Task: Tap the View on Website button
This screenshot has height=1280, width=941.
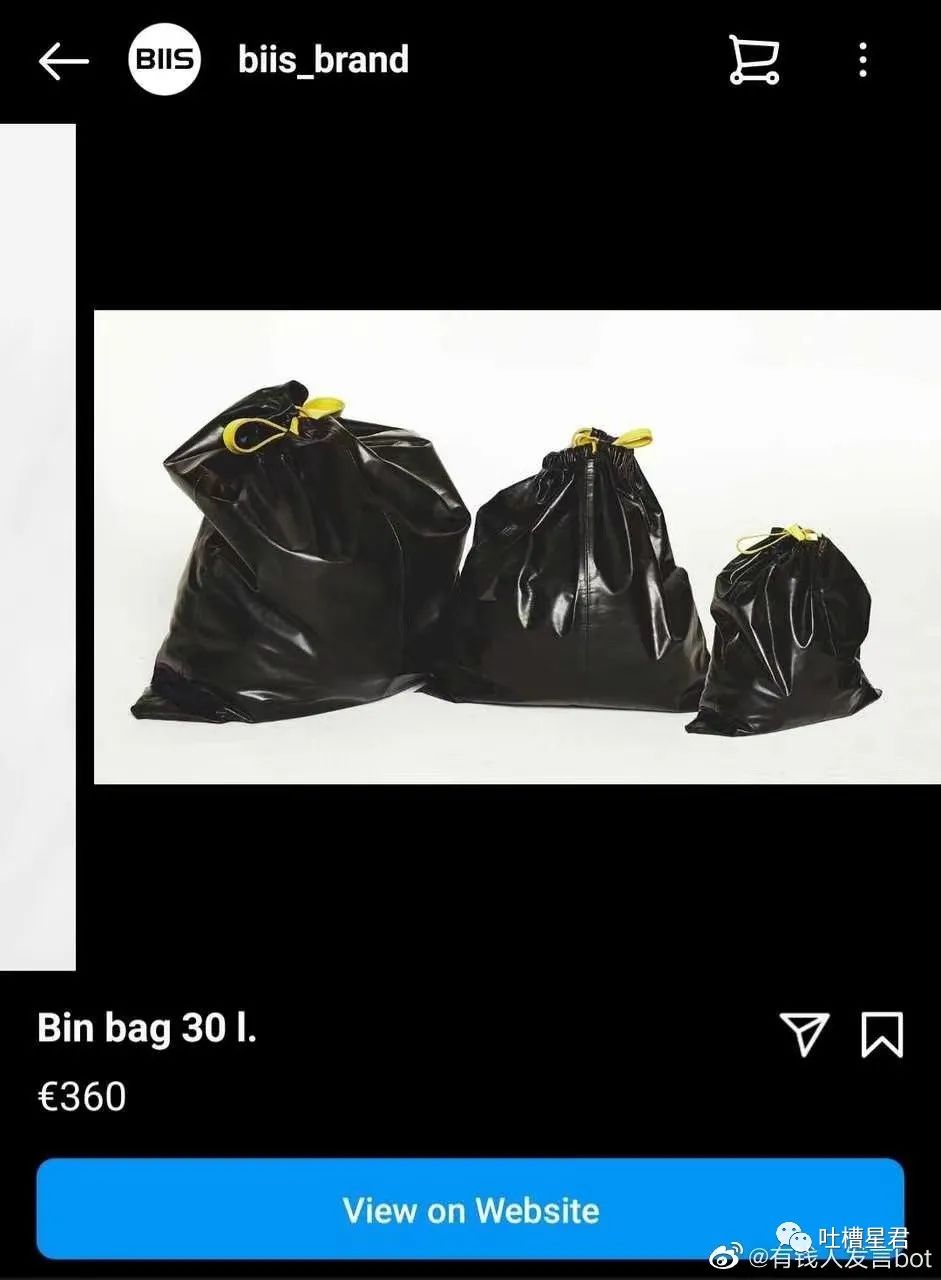Action: (x=470, y=1210)
